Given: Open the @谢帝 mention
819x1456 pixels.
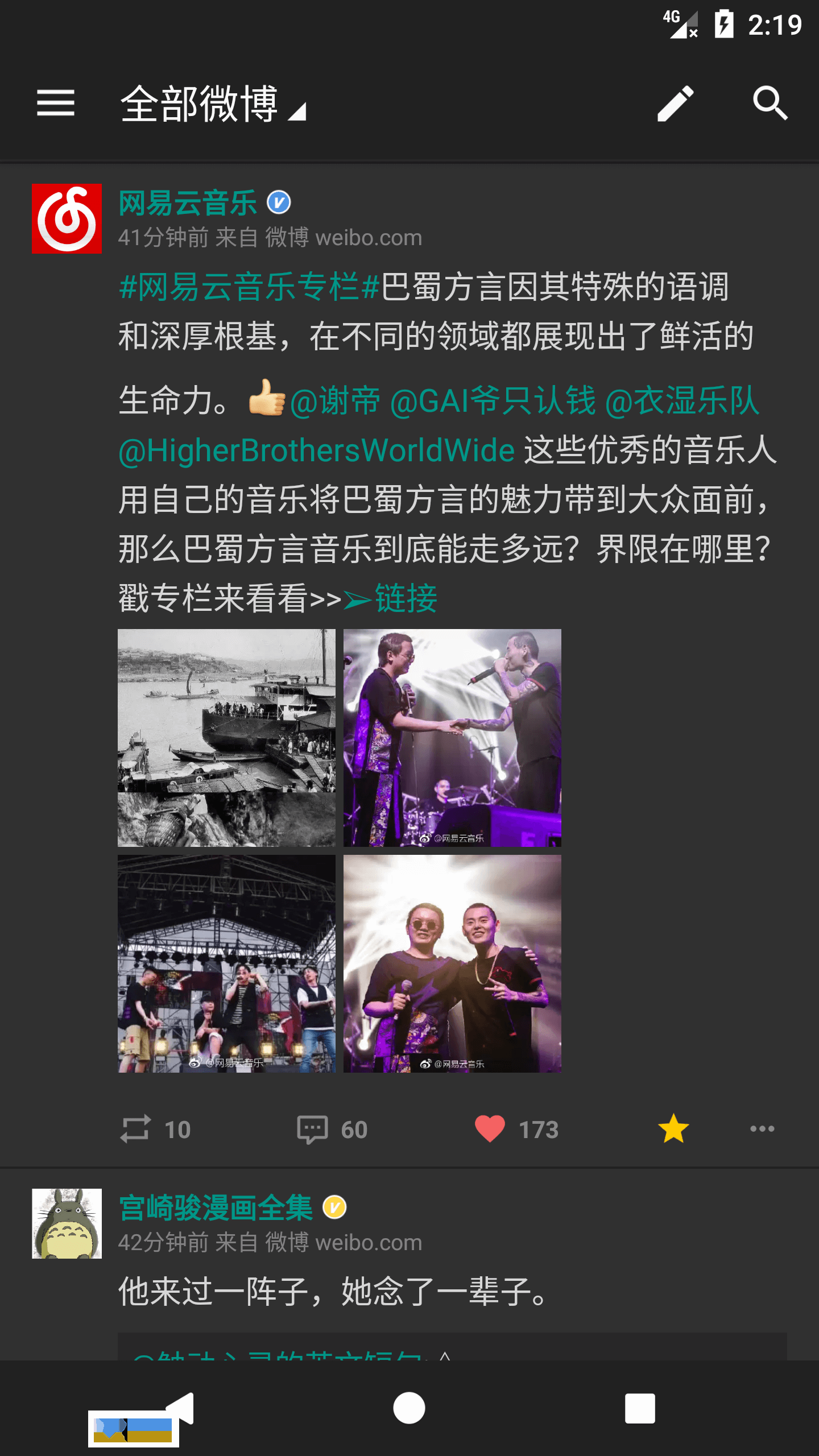Looking at the screenshot, I should 334,400.
